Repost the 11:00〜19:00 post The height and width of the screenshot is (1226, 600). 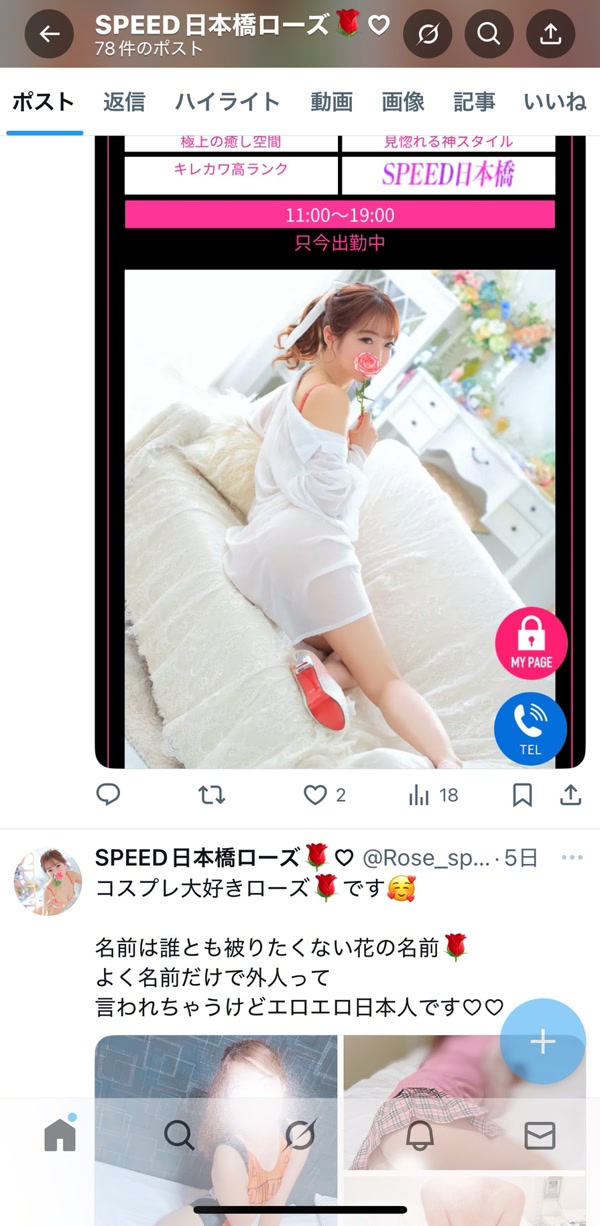point(211,795)
